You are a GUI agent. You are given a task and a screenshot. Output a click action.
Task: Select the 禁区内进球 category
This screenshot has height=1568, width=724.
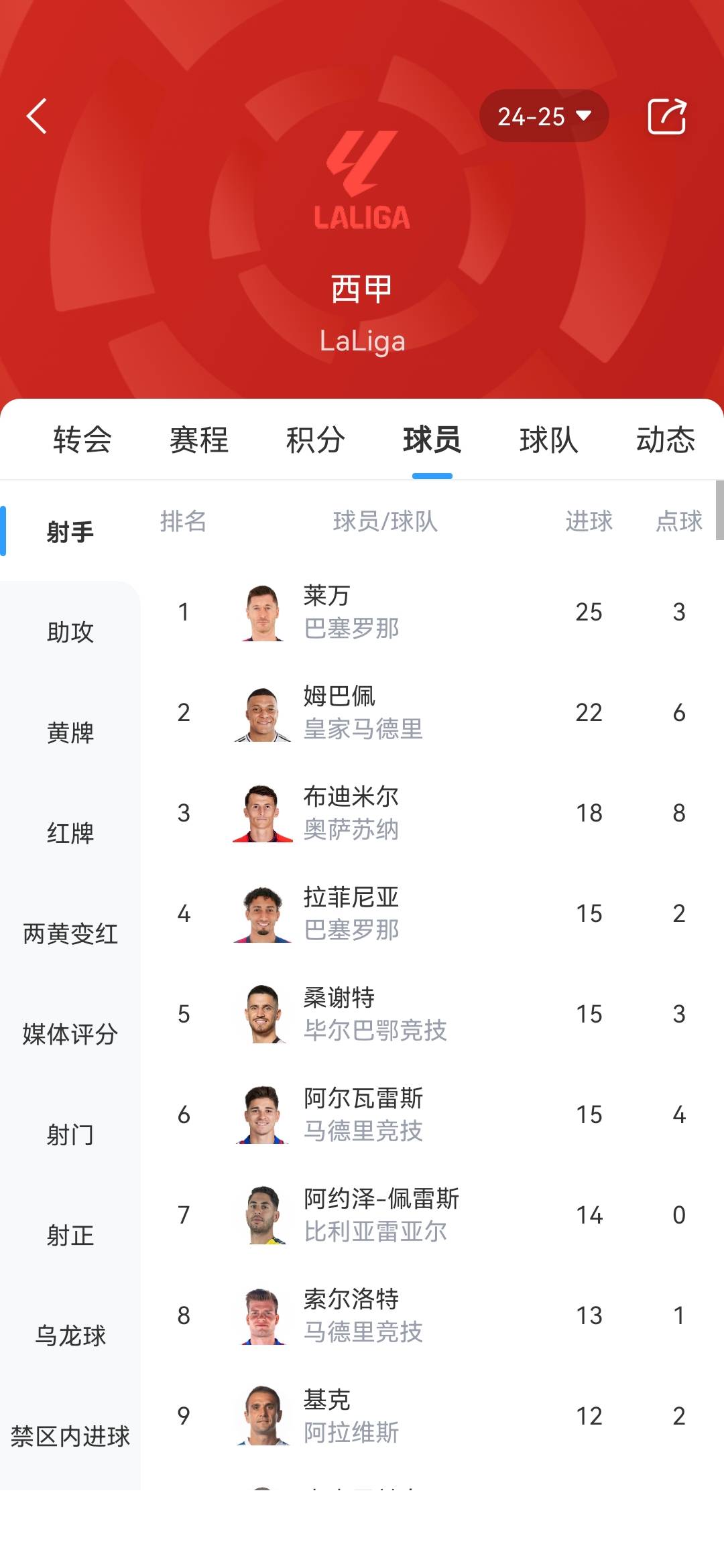tap(69, 1436)
